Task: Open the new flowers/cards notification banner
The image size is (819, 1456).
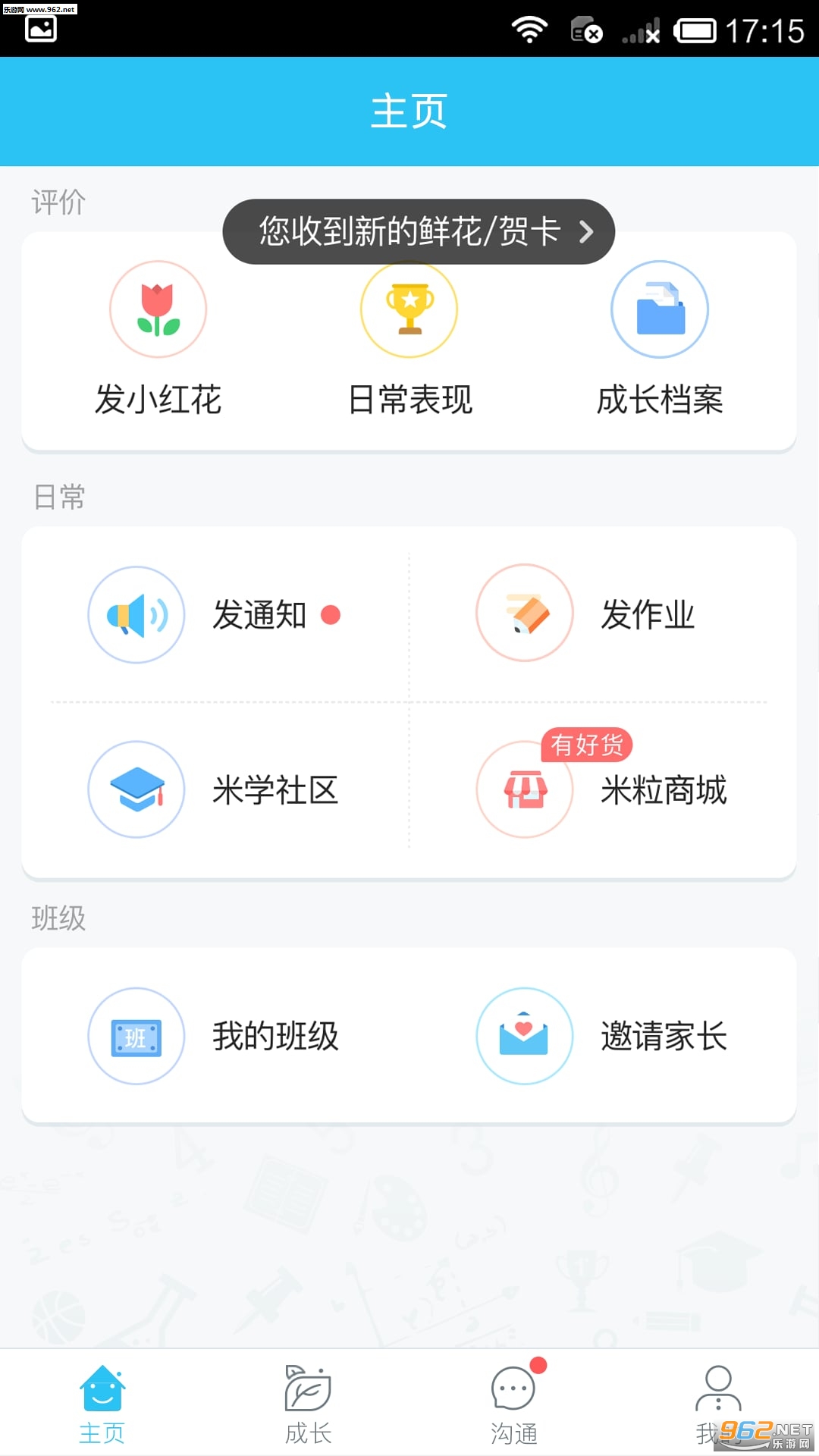Action: pyautogui.click(x=419, y=232)
